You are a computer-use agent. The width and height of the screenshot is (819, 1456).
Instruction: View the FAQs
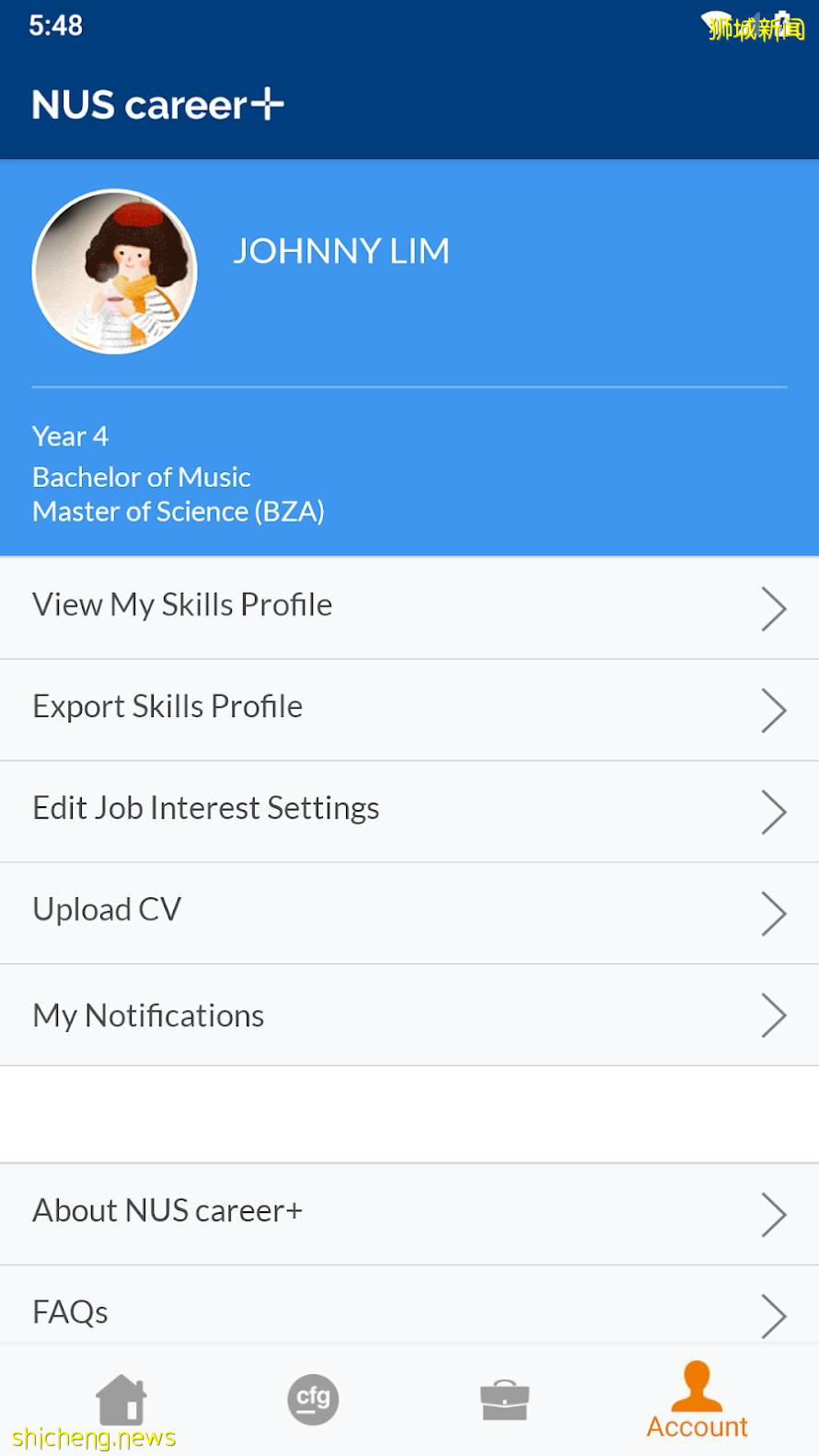coord(409,1311)
